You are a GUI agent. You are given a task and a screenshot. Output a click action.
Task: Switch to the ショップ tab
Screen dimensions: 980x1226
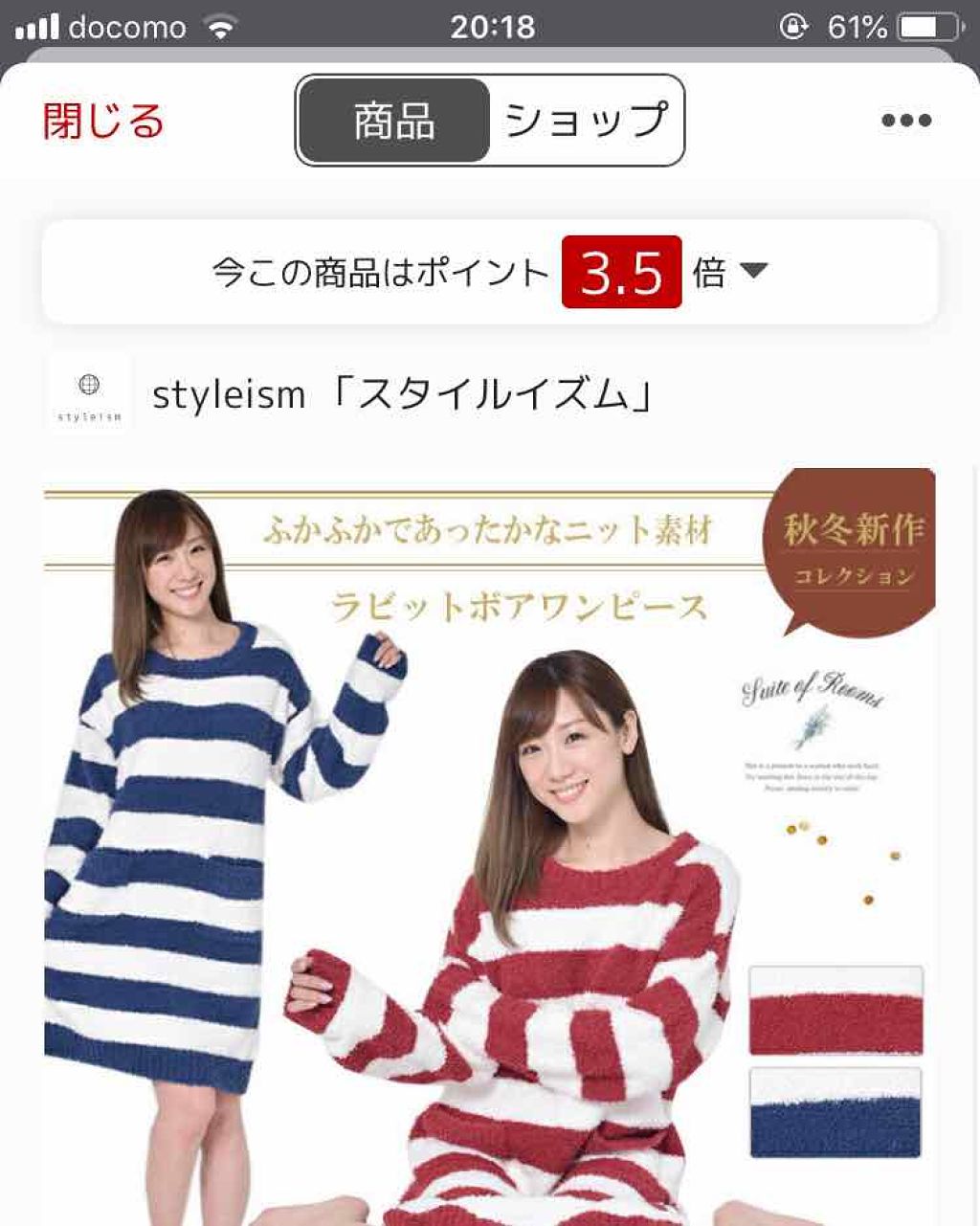click(x=586, y=122)
